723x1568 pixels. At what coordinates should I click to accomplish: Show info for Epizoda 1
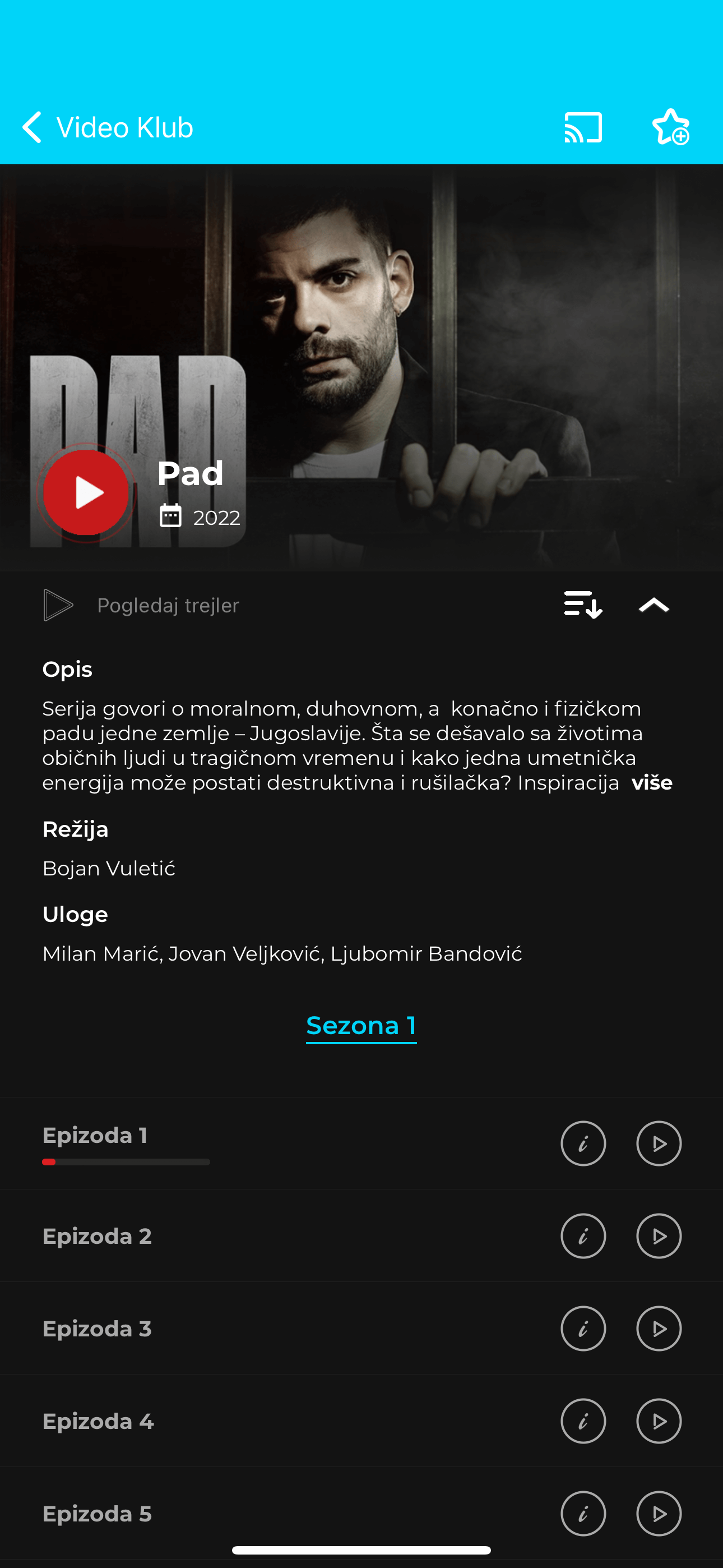[582, 1143]
